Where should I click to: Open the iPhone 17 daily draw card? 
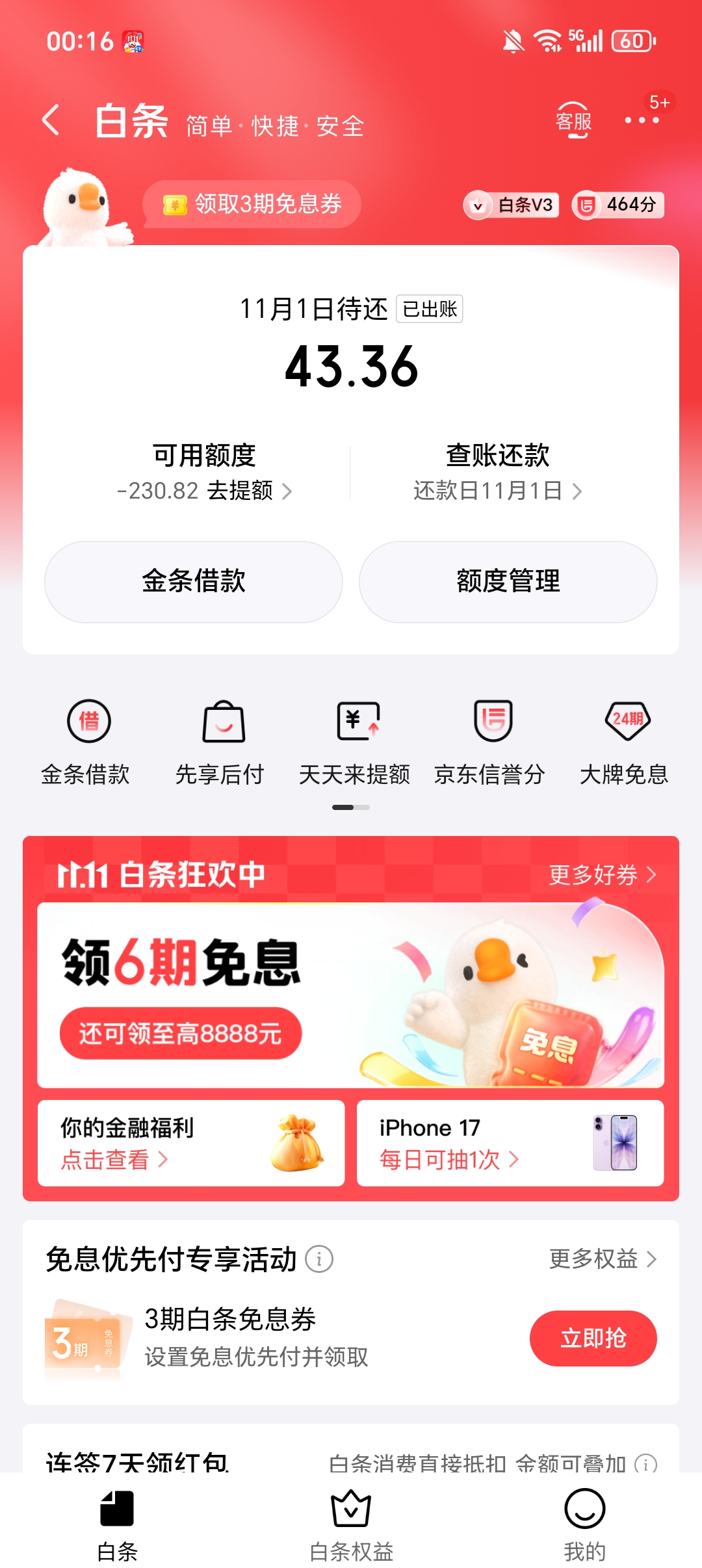[x=510, y=1143]
